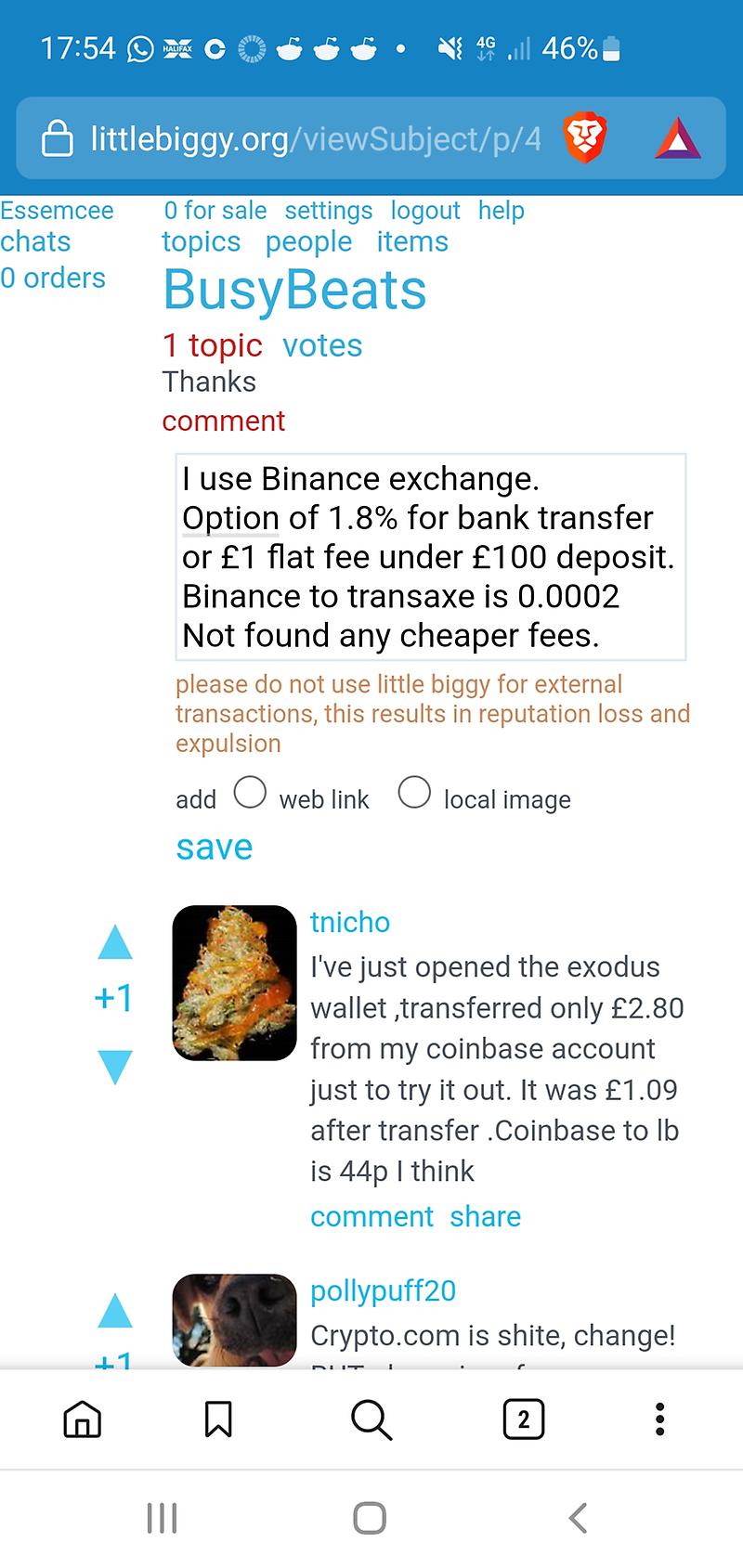Image resolution: width=743 pixels, height=1568 pixels.
Task: Open the help link
Action: [x=502, y=211]
